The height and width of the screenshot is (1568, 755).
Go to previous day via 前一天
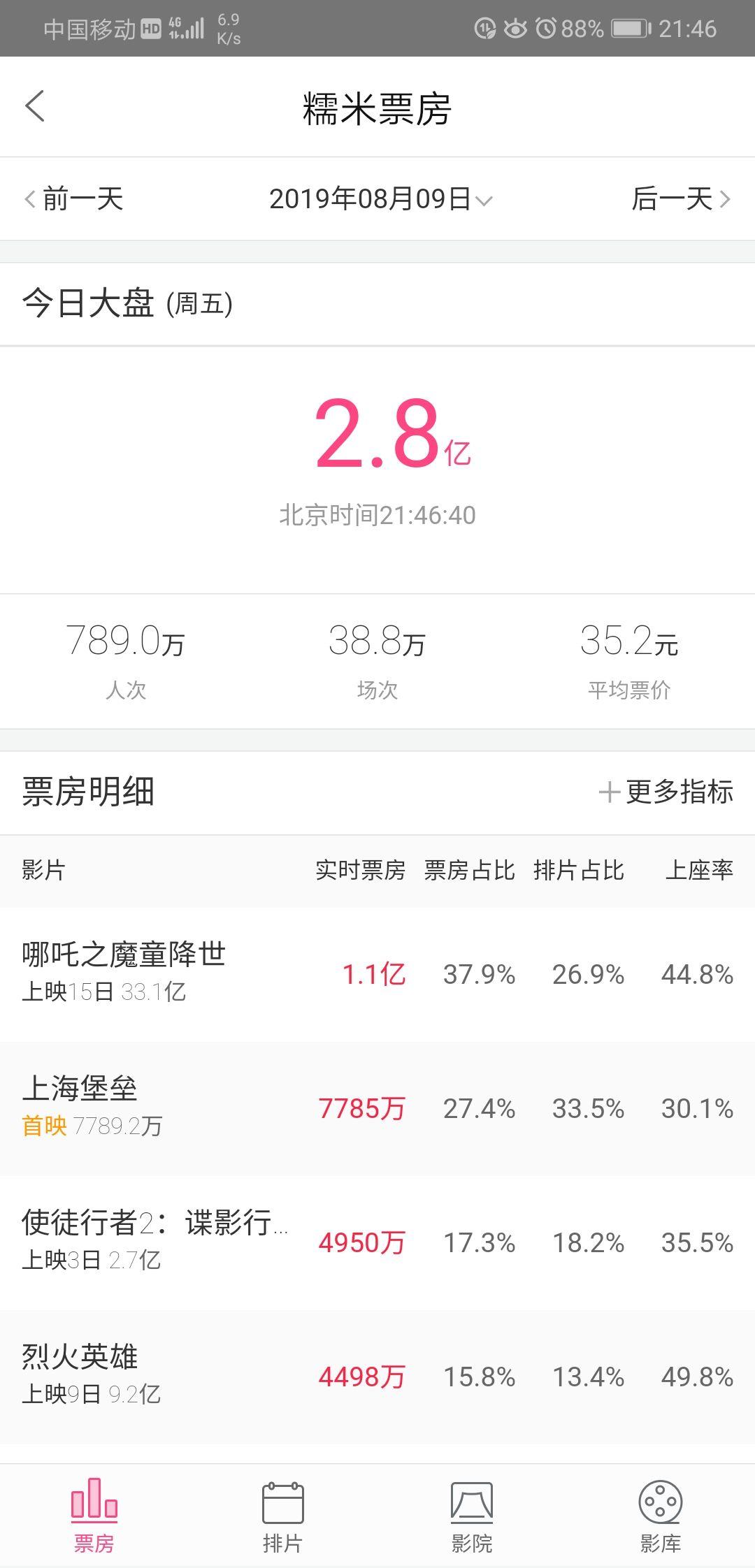coord(73,199)
